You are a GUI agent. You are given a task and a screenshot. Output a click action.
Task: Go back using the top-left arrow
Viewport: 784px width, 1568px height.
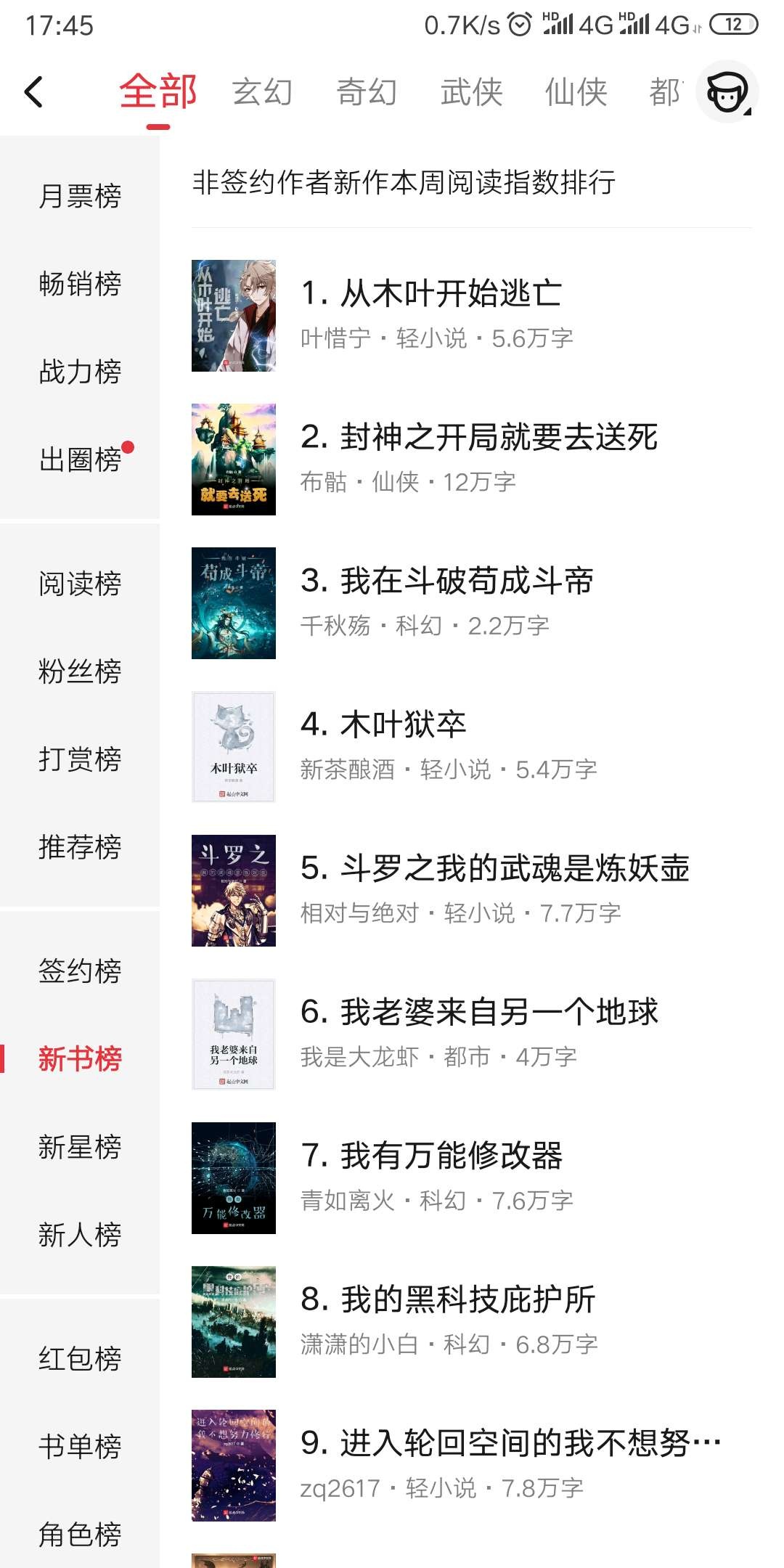34,92
